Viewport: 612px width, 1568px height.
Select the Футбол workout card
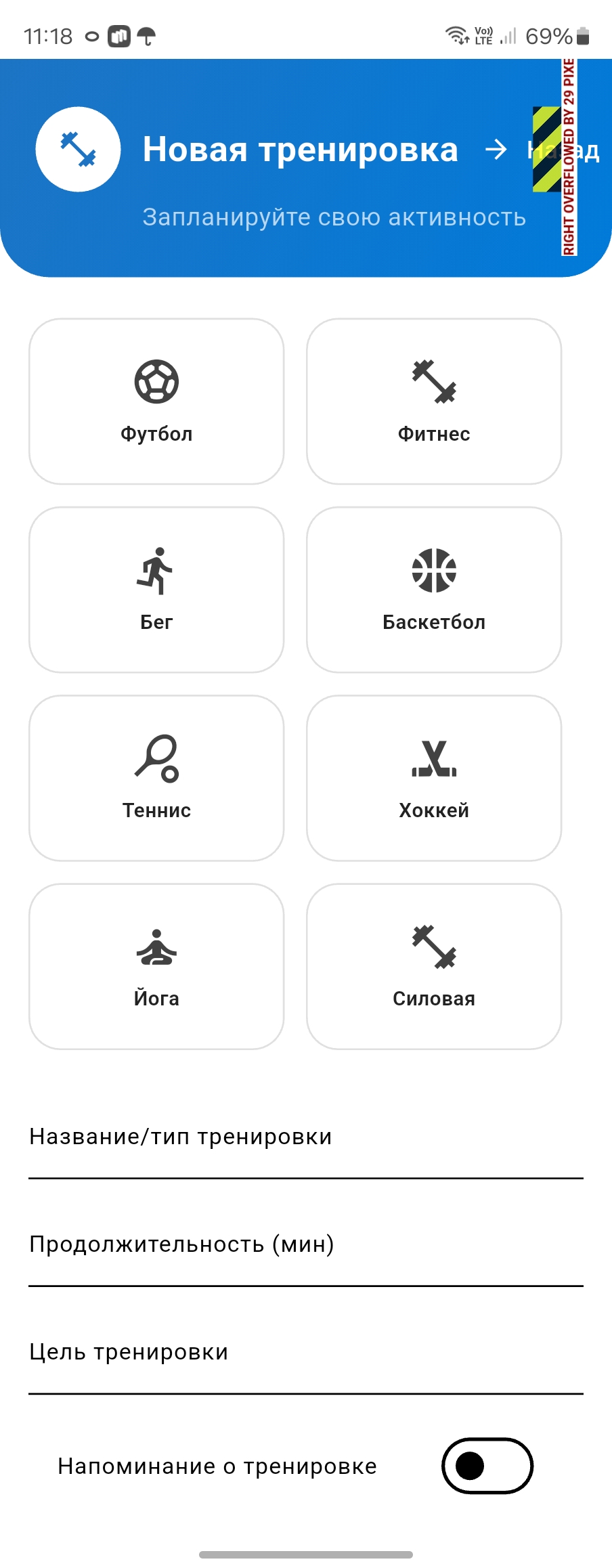coord(156,401)
